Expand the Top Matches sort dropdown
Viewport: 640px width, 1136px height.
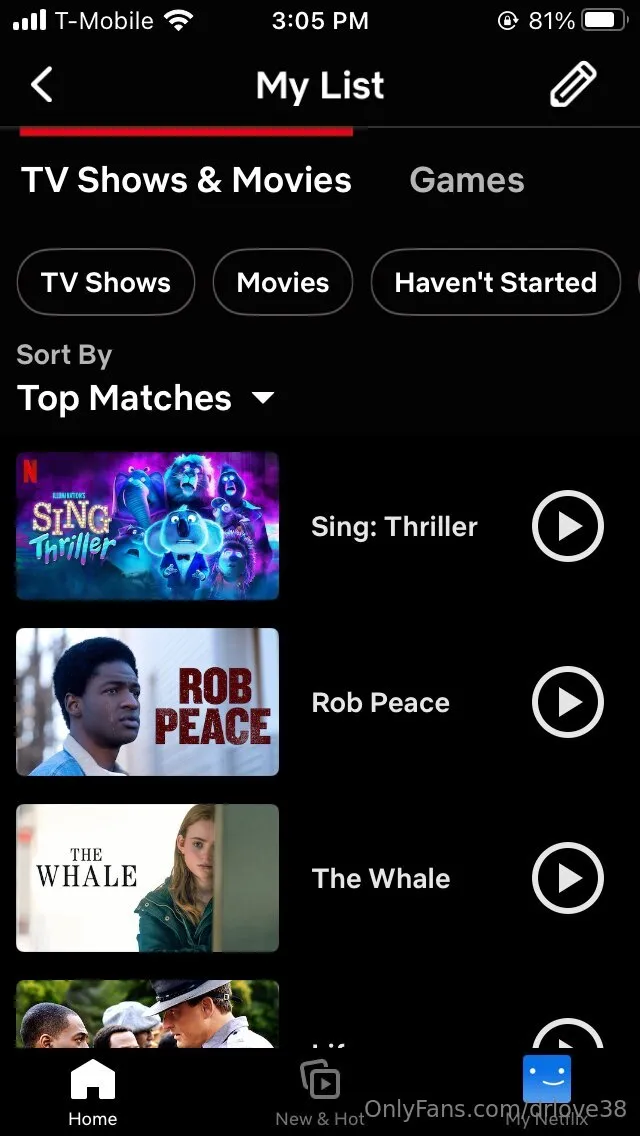[x=146, y=399]
